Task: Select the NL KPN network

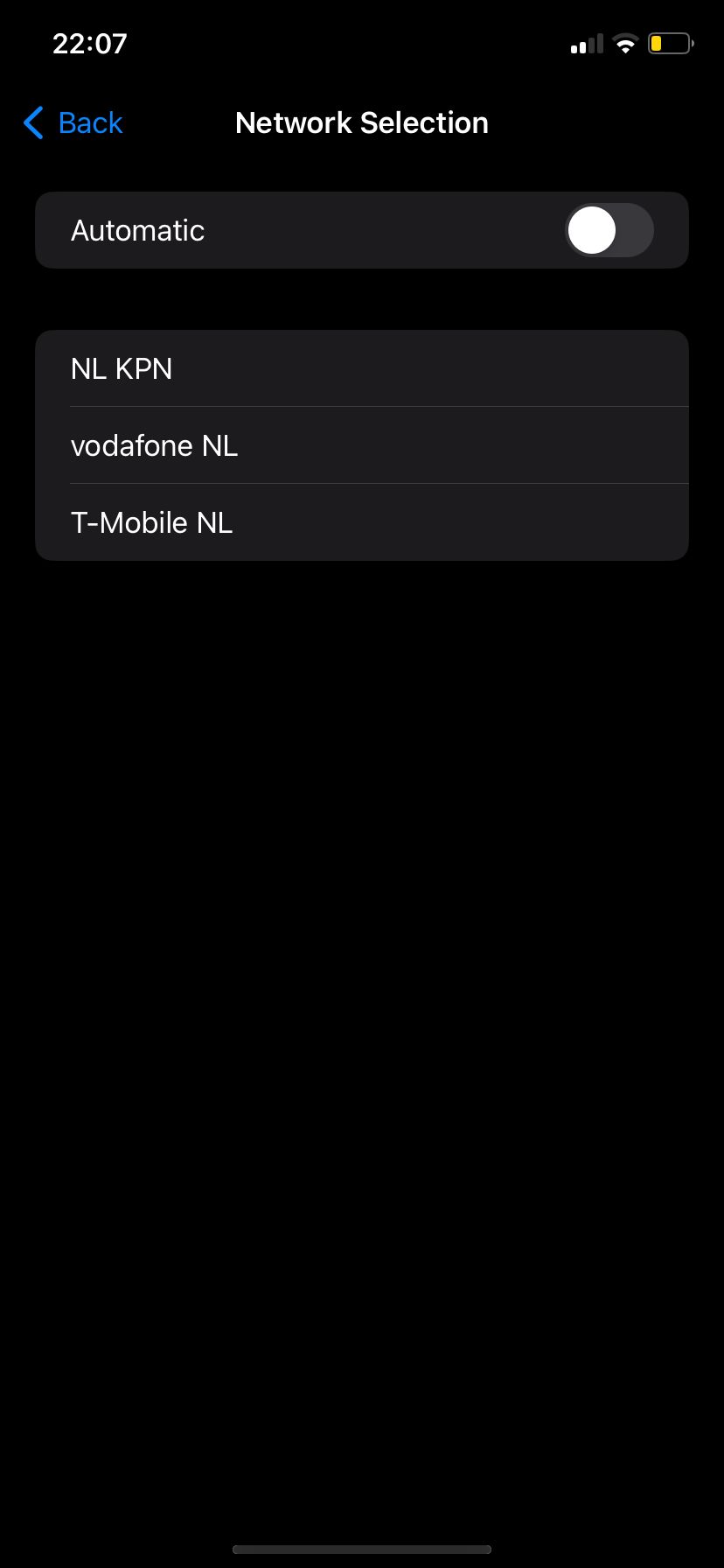Action: tap(362, 368)
